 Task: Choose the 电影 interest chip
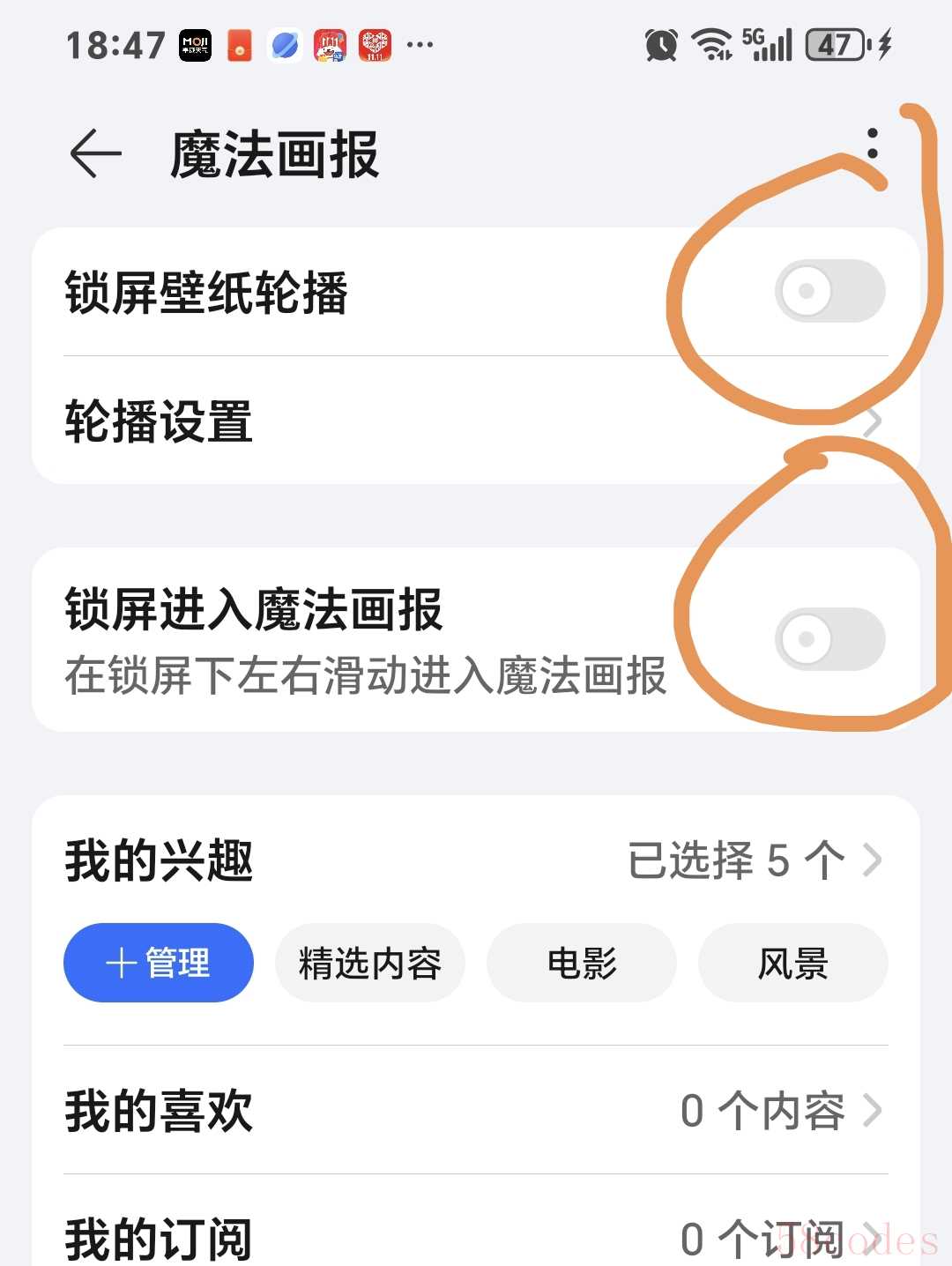click(x=582, y=963)
